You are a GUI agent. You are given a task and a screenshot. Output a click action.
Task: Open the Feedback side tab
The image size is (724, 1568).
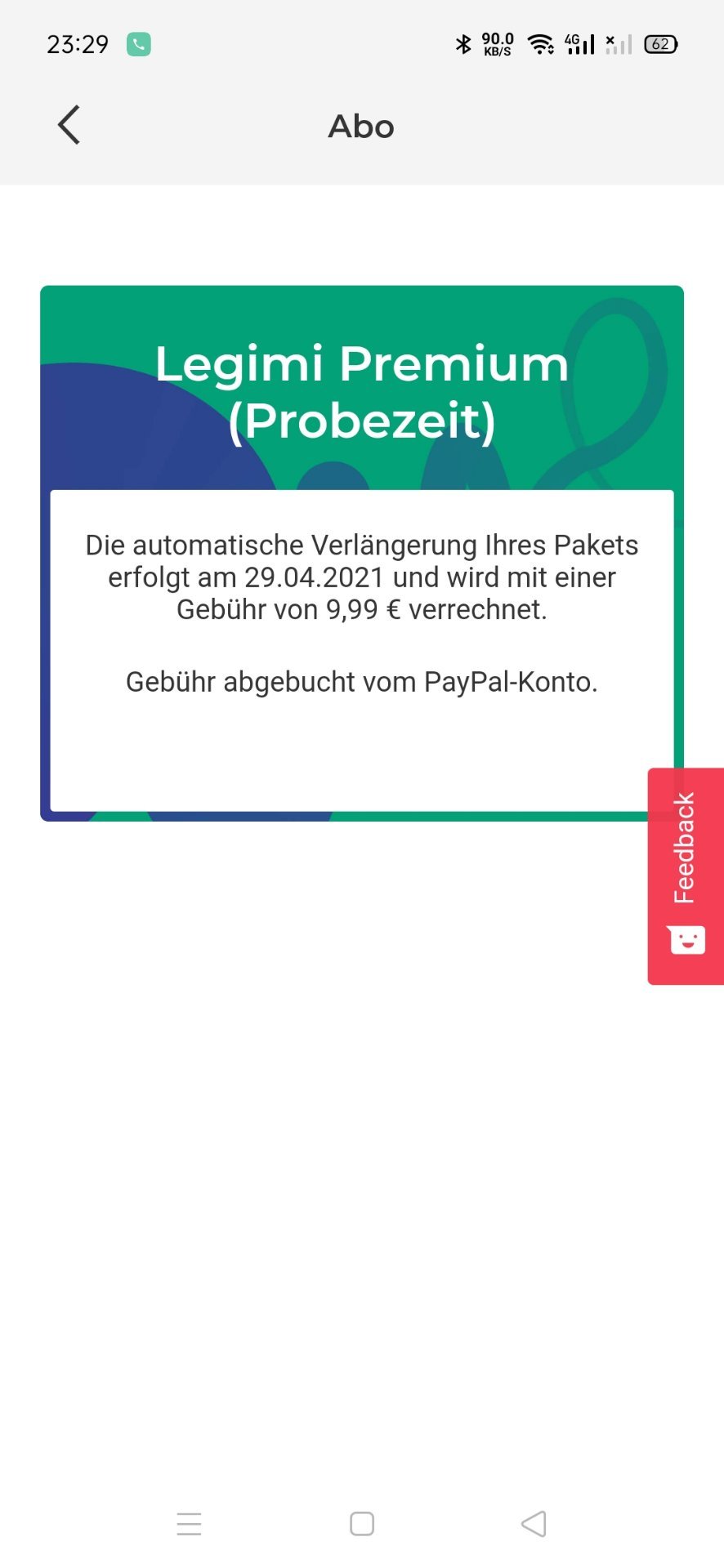point(686,876)
